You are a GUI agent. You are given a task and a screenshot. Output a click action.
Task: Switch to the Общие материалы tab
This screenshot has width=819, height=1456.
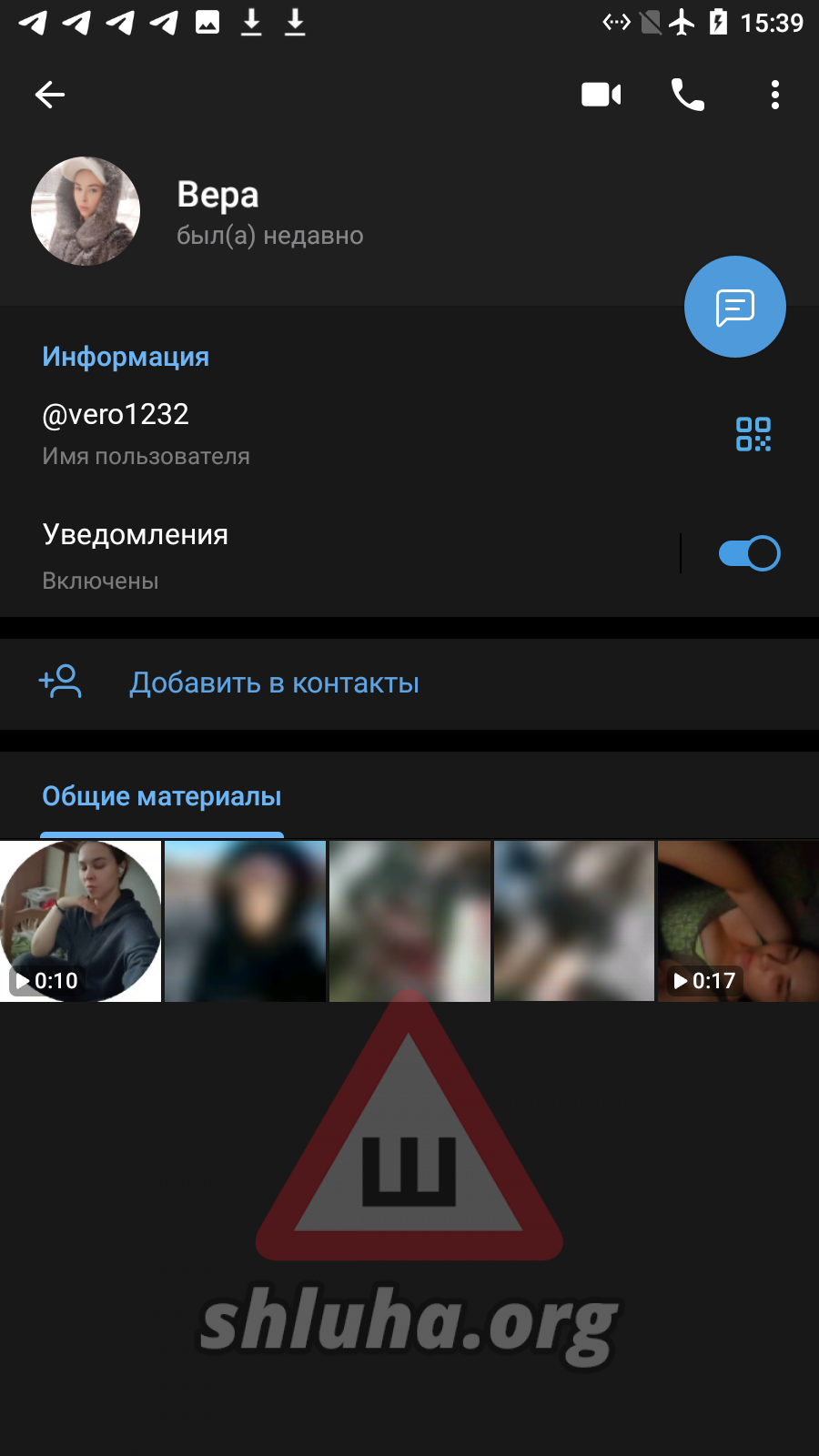click(162, 797)
